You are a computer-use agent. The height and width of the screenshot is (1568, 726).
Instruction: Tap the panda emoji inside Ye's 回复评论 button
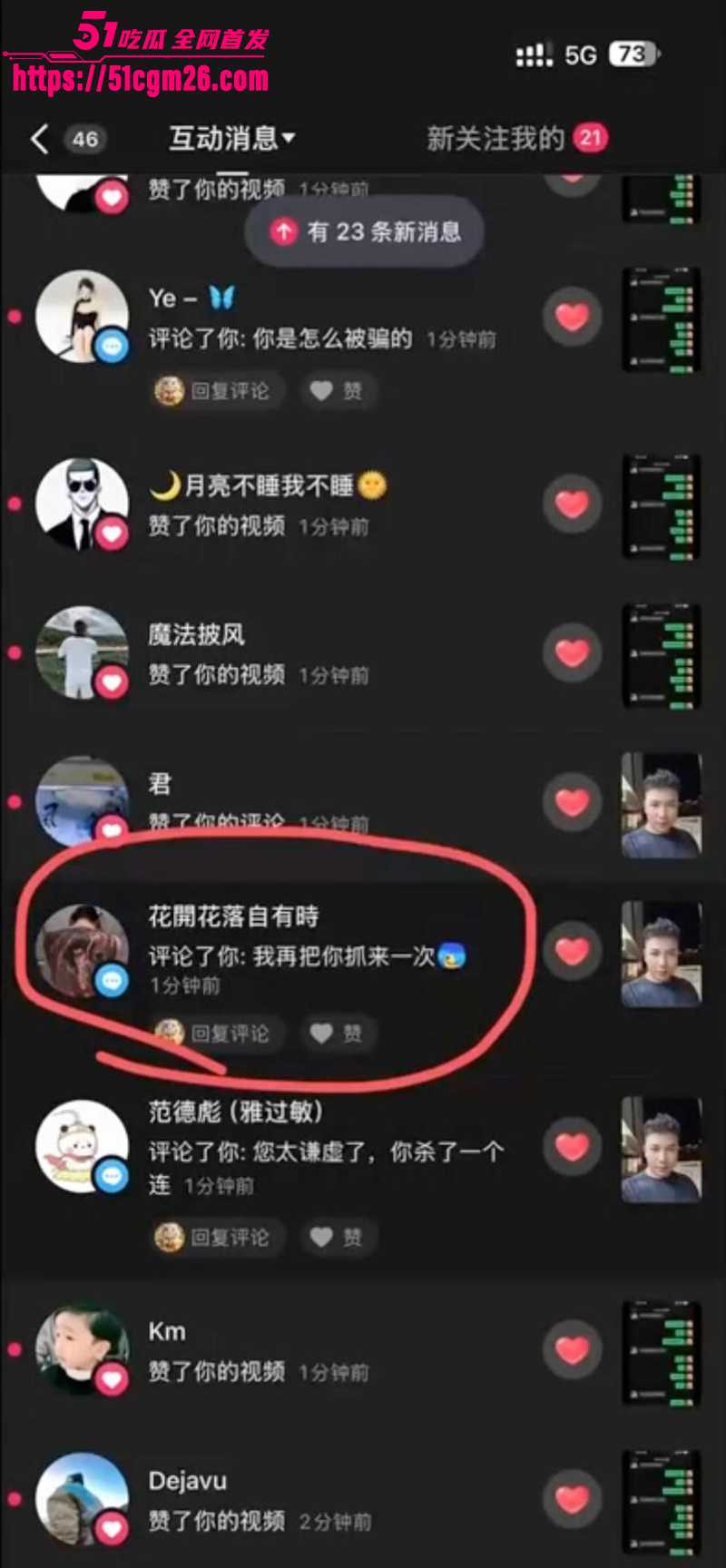click(x=170, y=391)
